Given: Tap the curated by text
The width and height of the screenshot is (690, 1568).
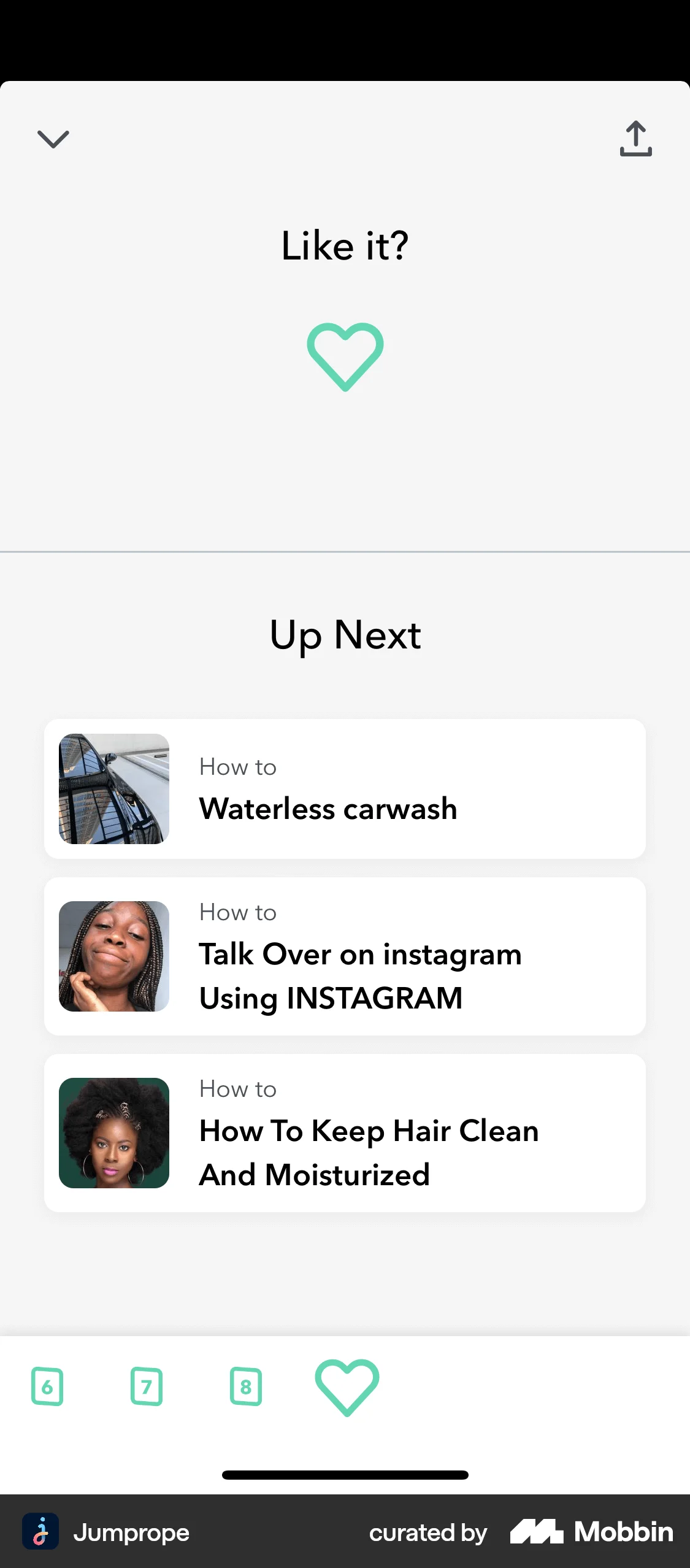Looking at the screenshot, I should coord(428,1532).
